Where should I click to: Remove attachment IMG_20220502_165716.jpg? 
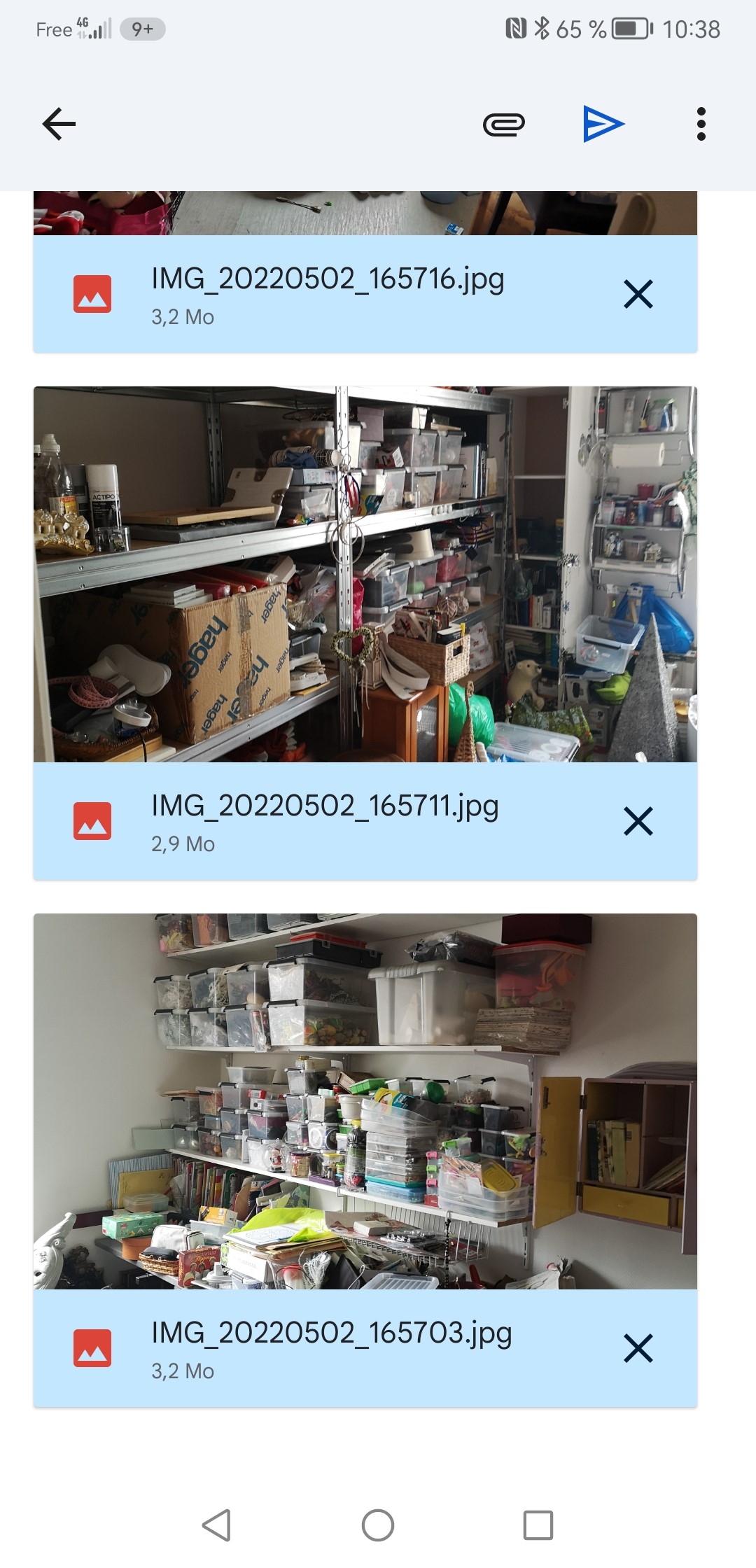638,294
